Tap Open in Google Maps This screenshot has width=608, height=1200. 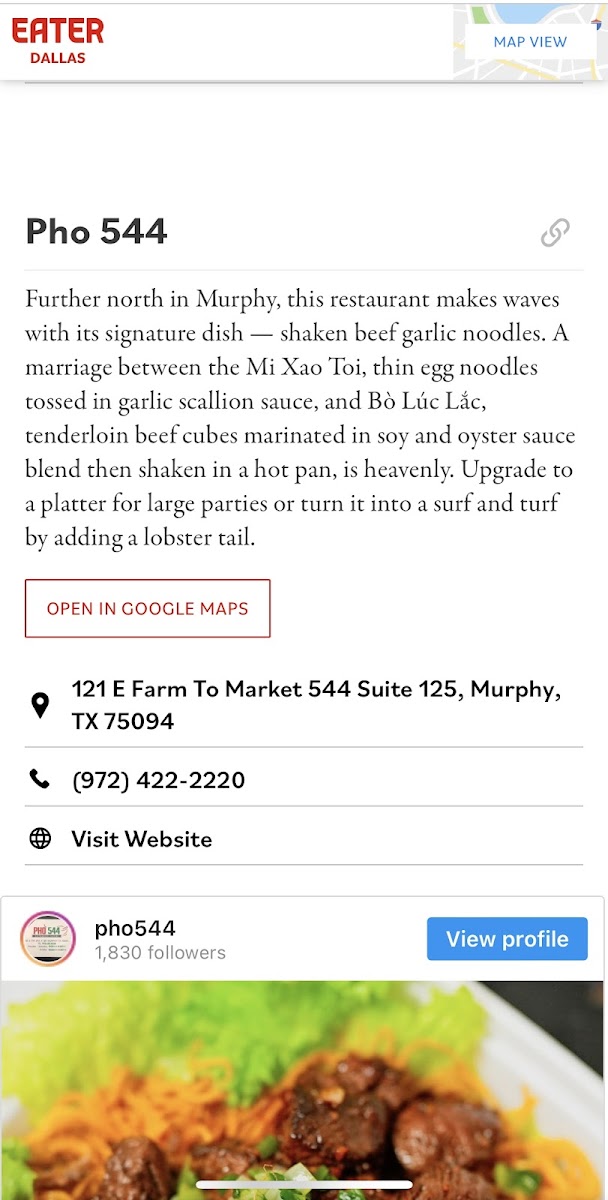[x=148, y=608]
